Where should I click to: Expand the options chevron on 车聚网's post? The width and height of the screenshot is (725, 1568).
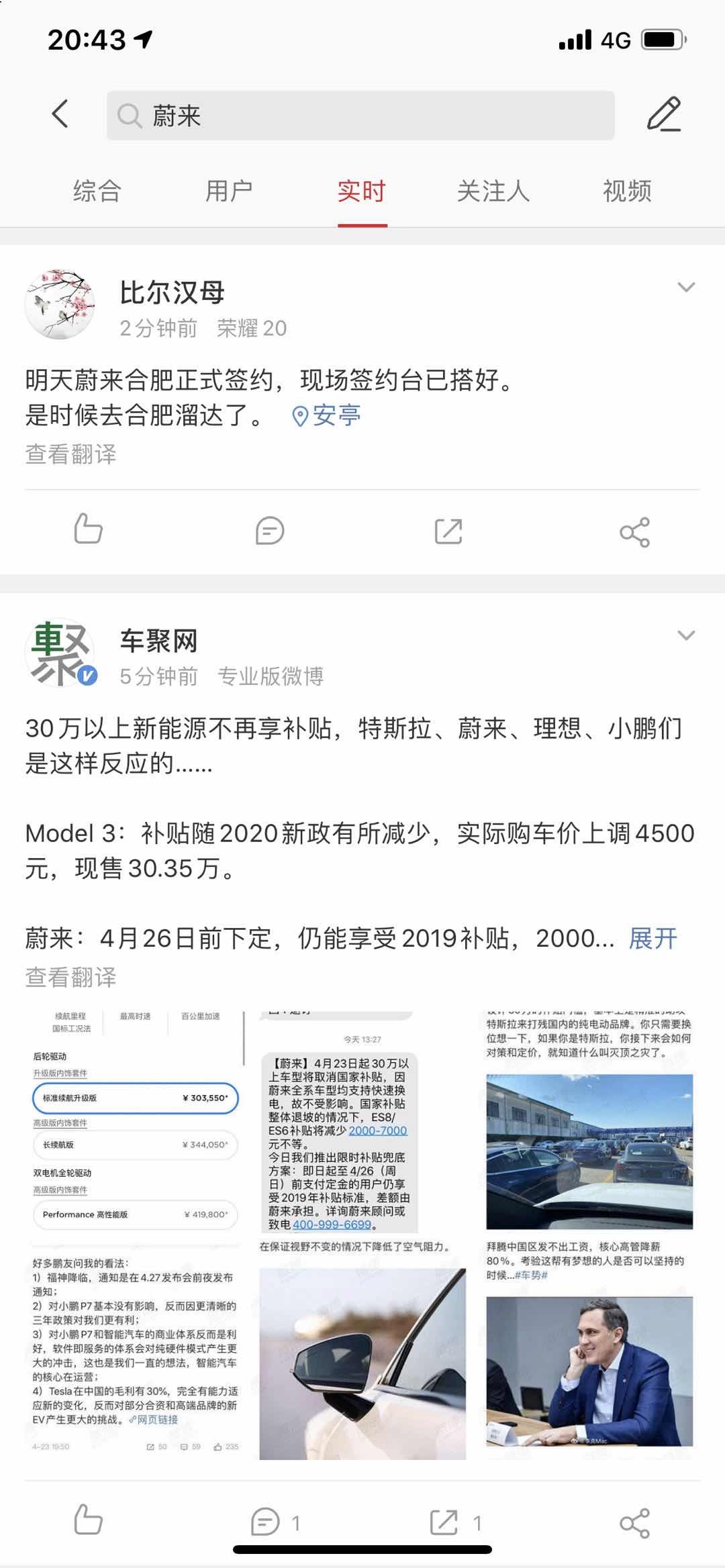(686, 636)
